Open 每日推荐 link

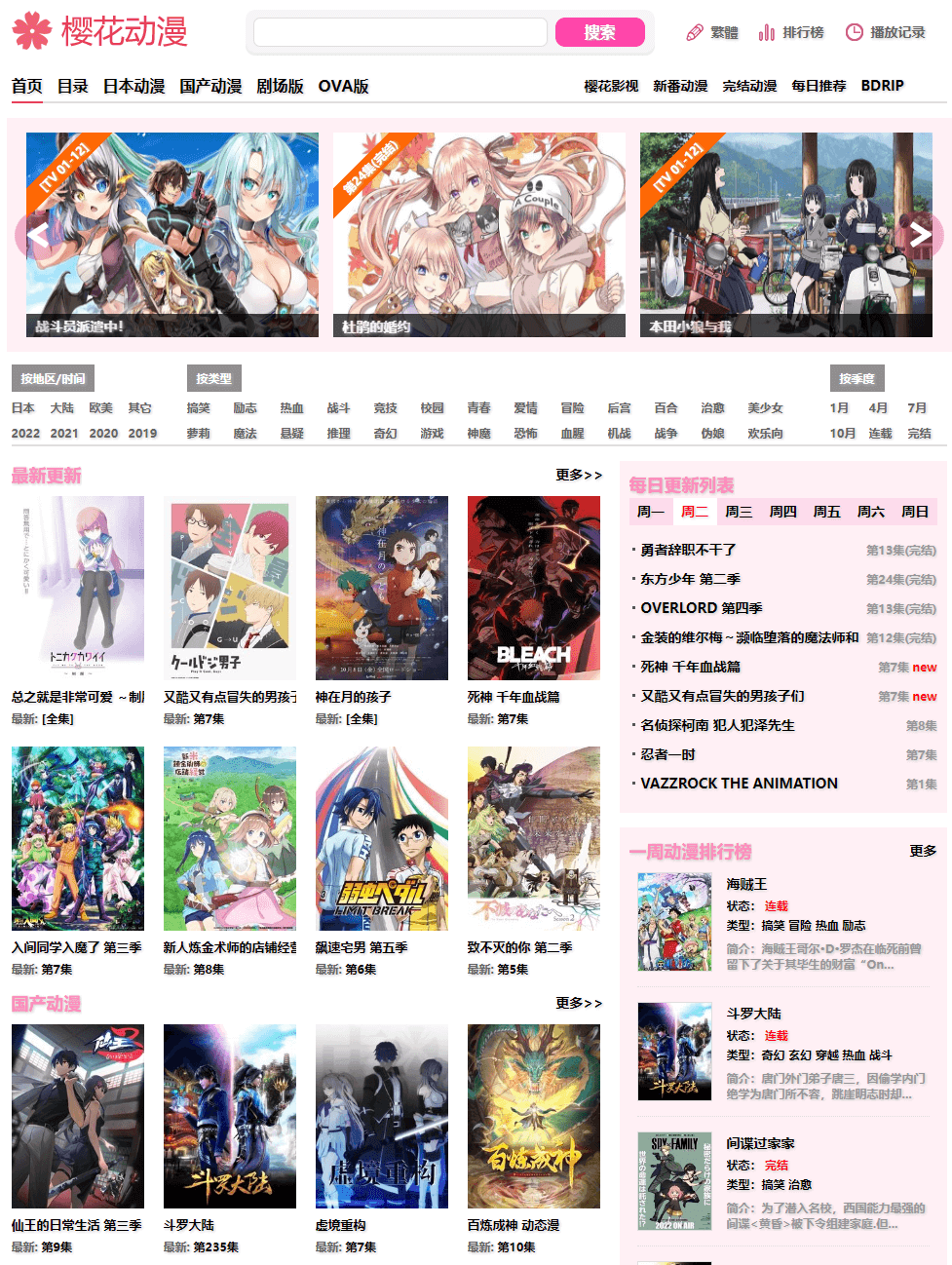(x=819, y=86)
